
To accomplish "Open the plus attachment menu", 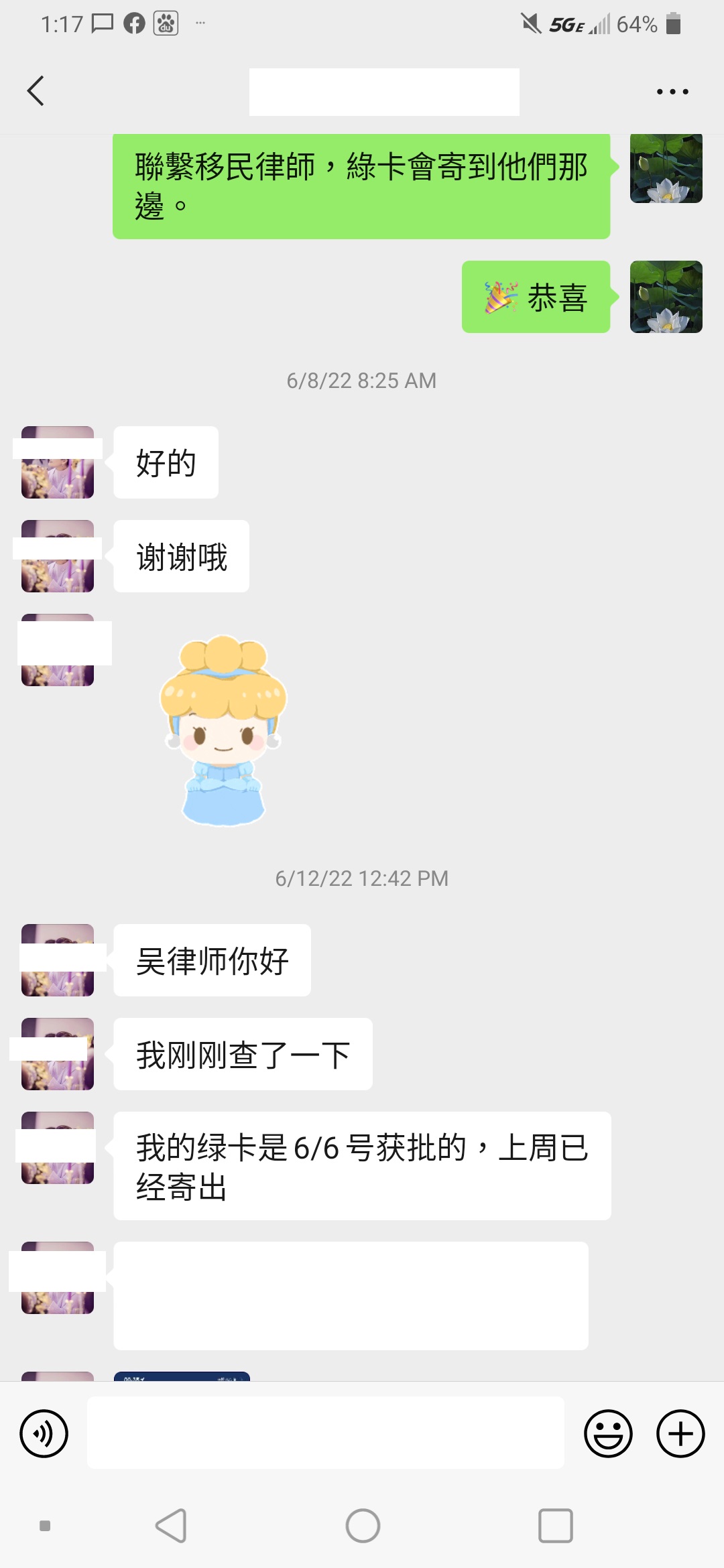I will [x=680, y=1433].
